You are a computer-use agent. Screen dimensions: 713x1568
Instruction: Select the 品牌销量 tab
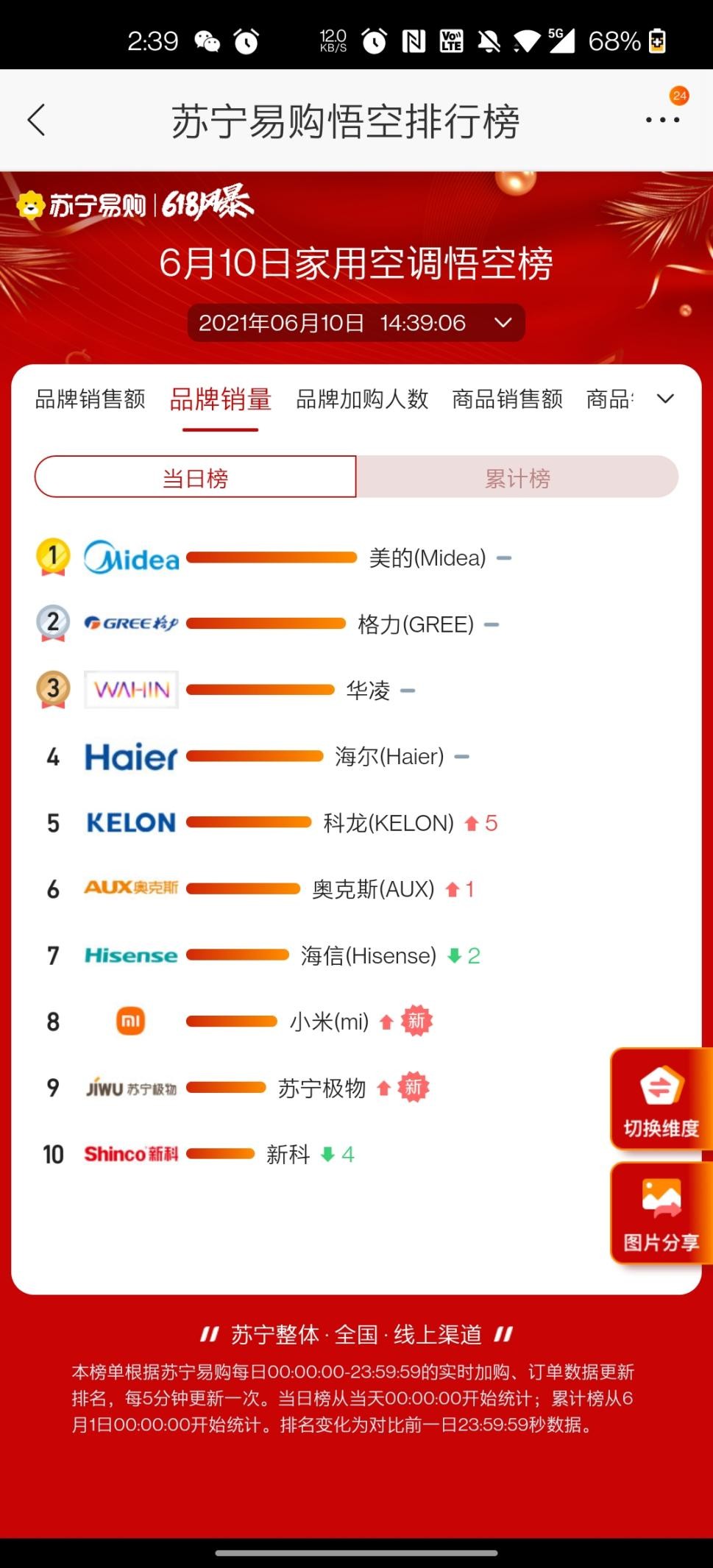pyautogui.click(x=221, y=399)
